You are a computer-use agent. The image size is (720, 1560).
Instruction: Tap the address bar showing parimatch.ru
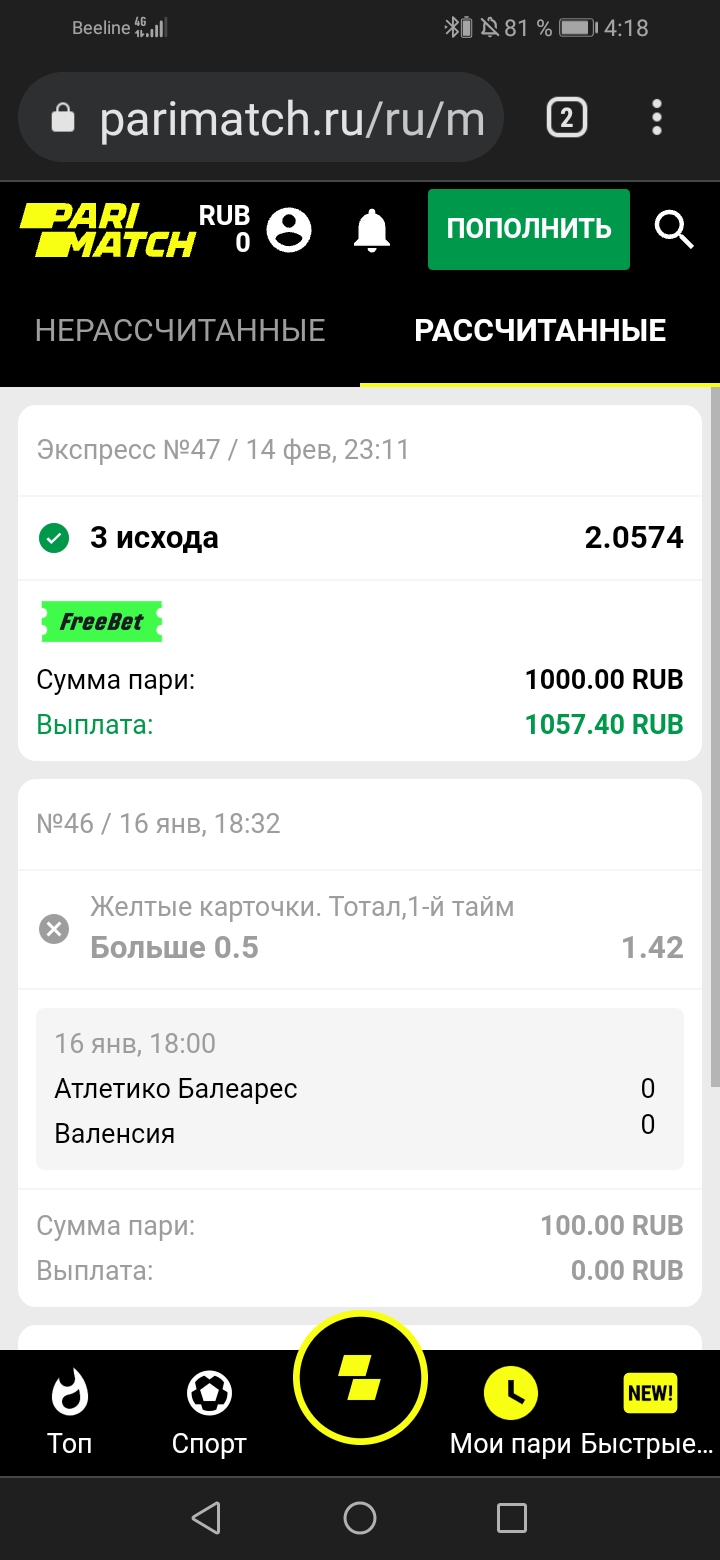[260, 117]
